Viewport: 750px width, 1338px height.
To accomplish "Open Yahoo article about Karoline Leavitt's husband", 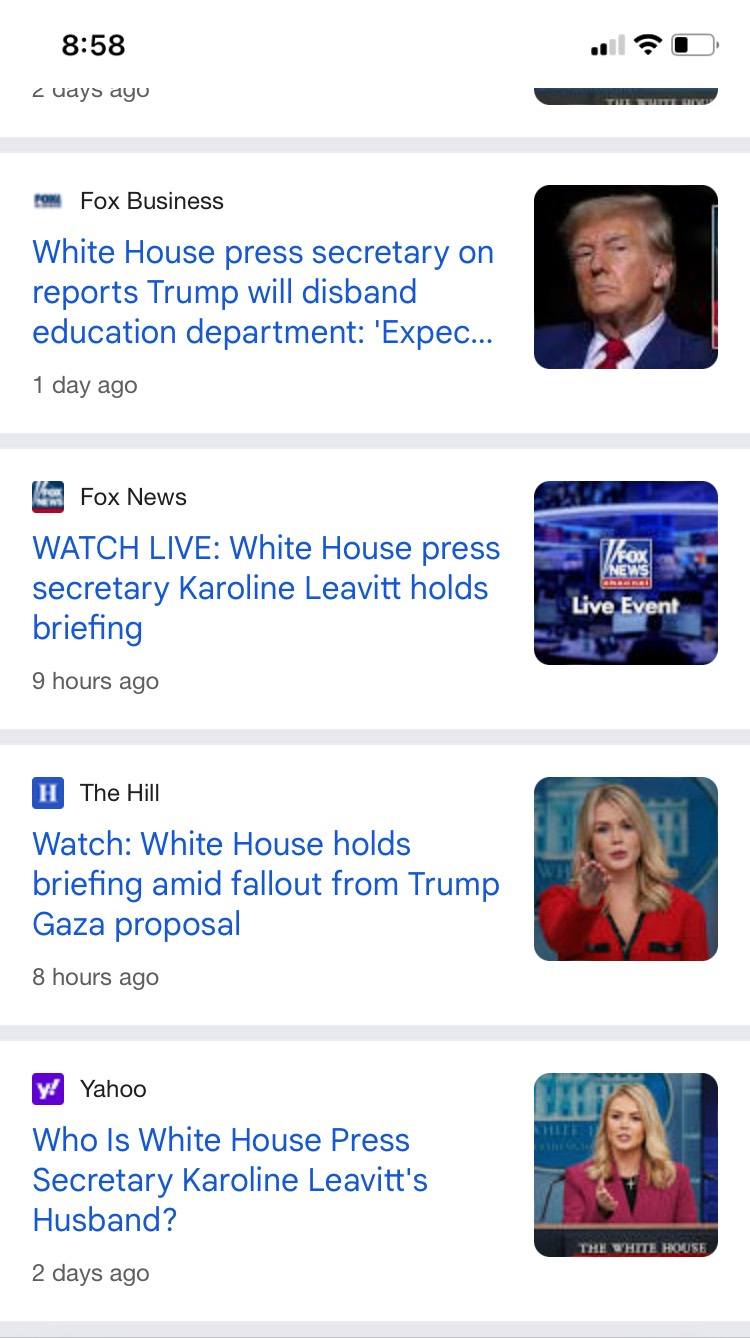I will tap(230, 1180).
